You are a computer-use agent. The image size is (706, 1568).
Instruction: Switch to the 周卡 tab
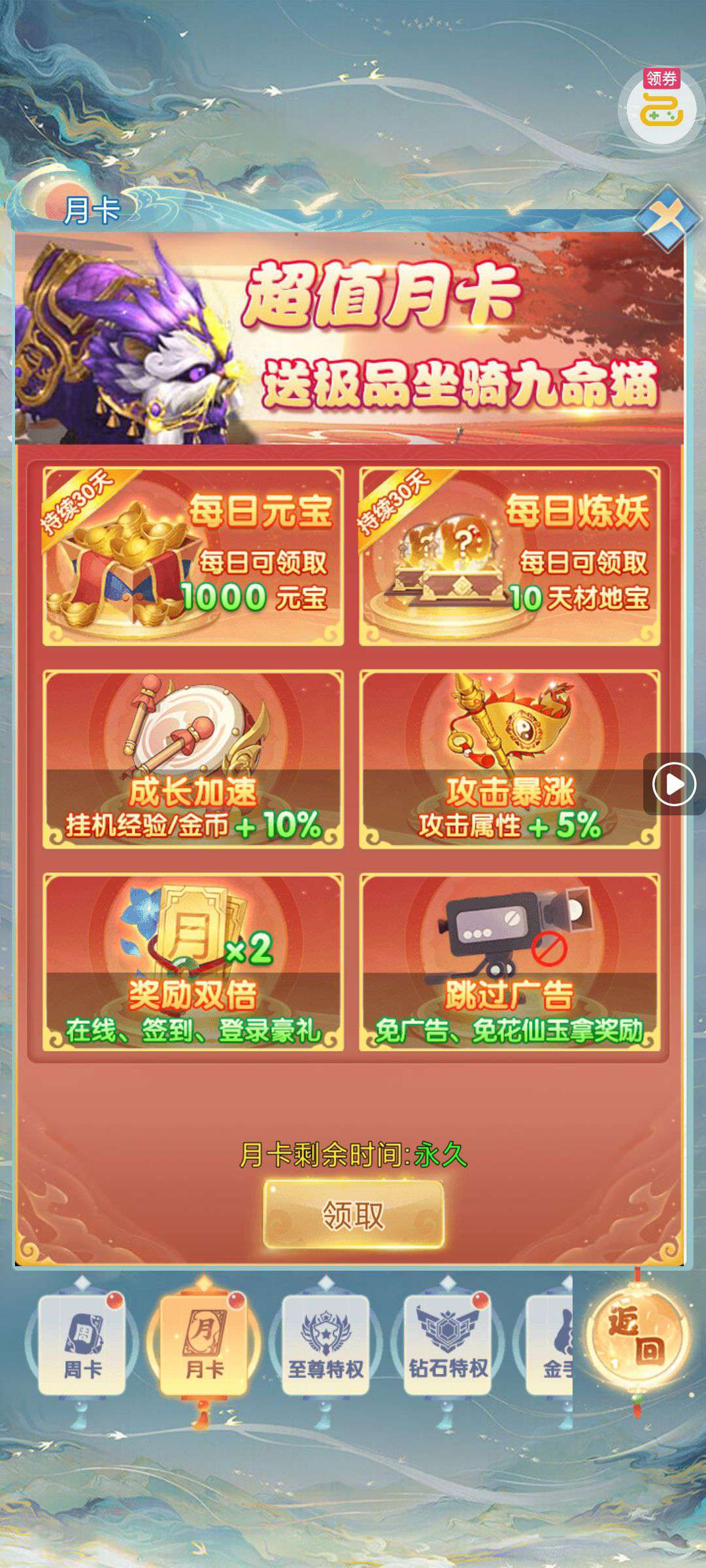82,1346
